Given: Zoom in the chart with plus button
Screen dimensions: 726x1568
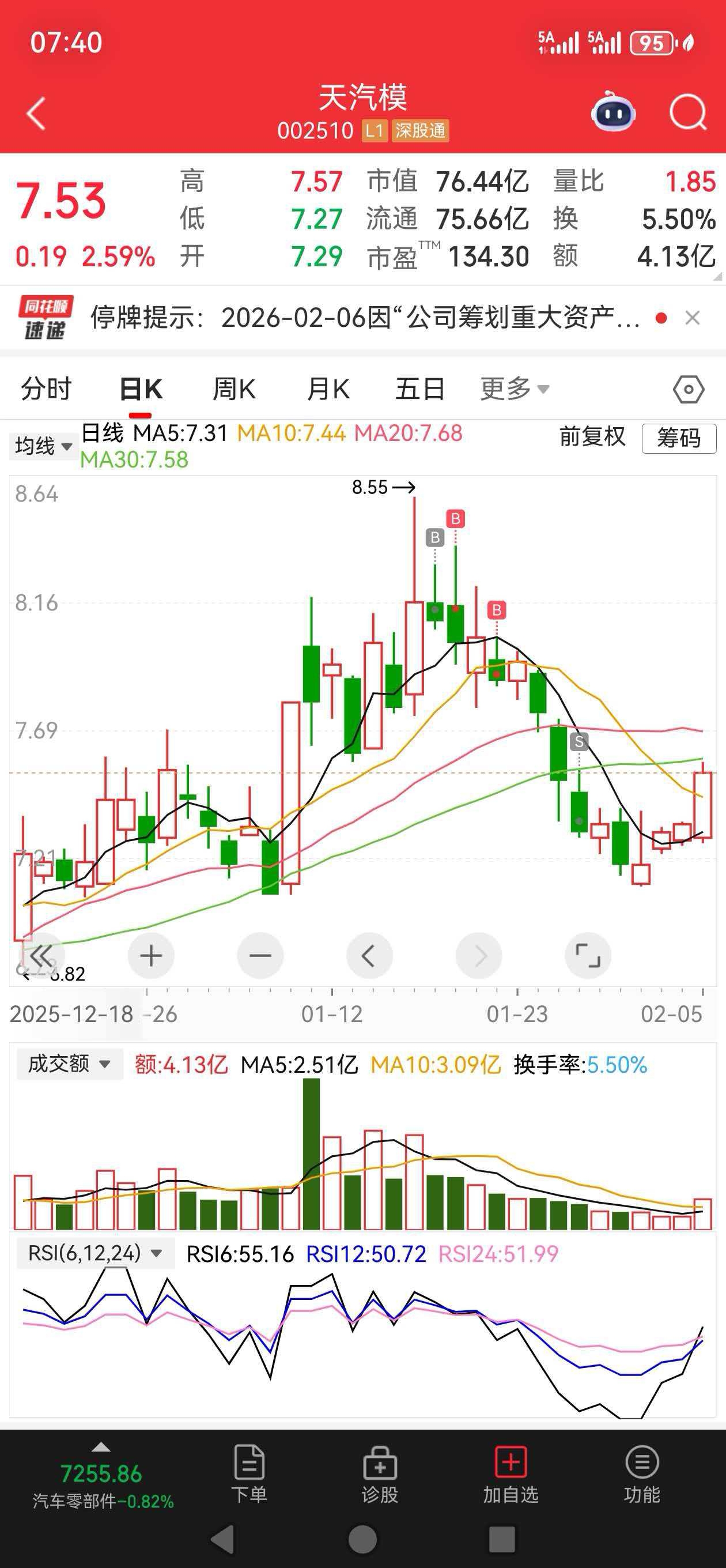Looking at the screenshot, I should [x=151, y=956].
